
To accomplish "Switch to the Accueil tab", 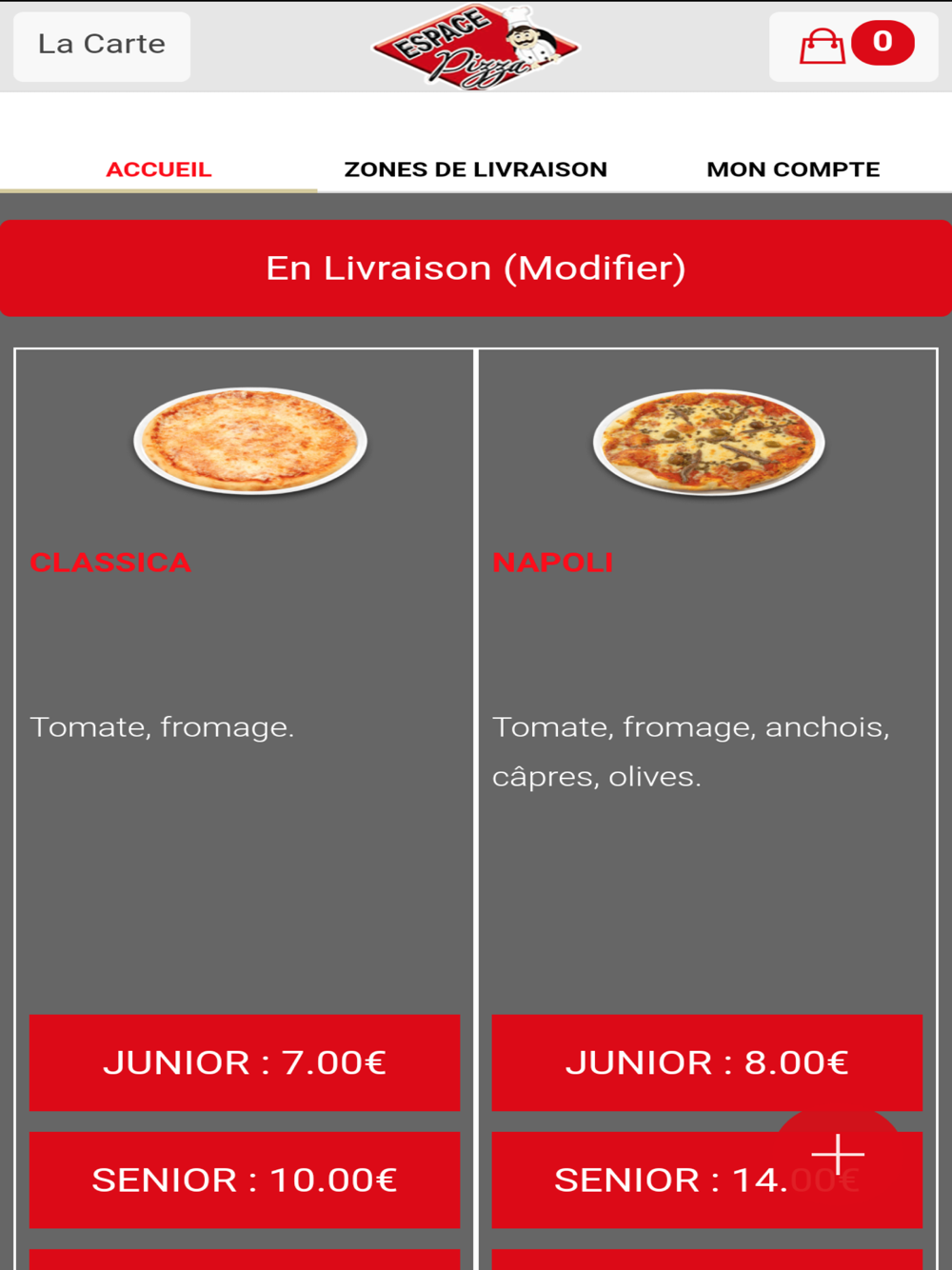I will (159, 169).
